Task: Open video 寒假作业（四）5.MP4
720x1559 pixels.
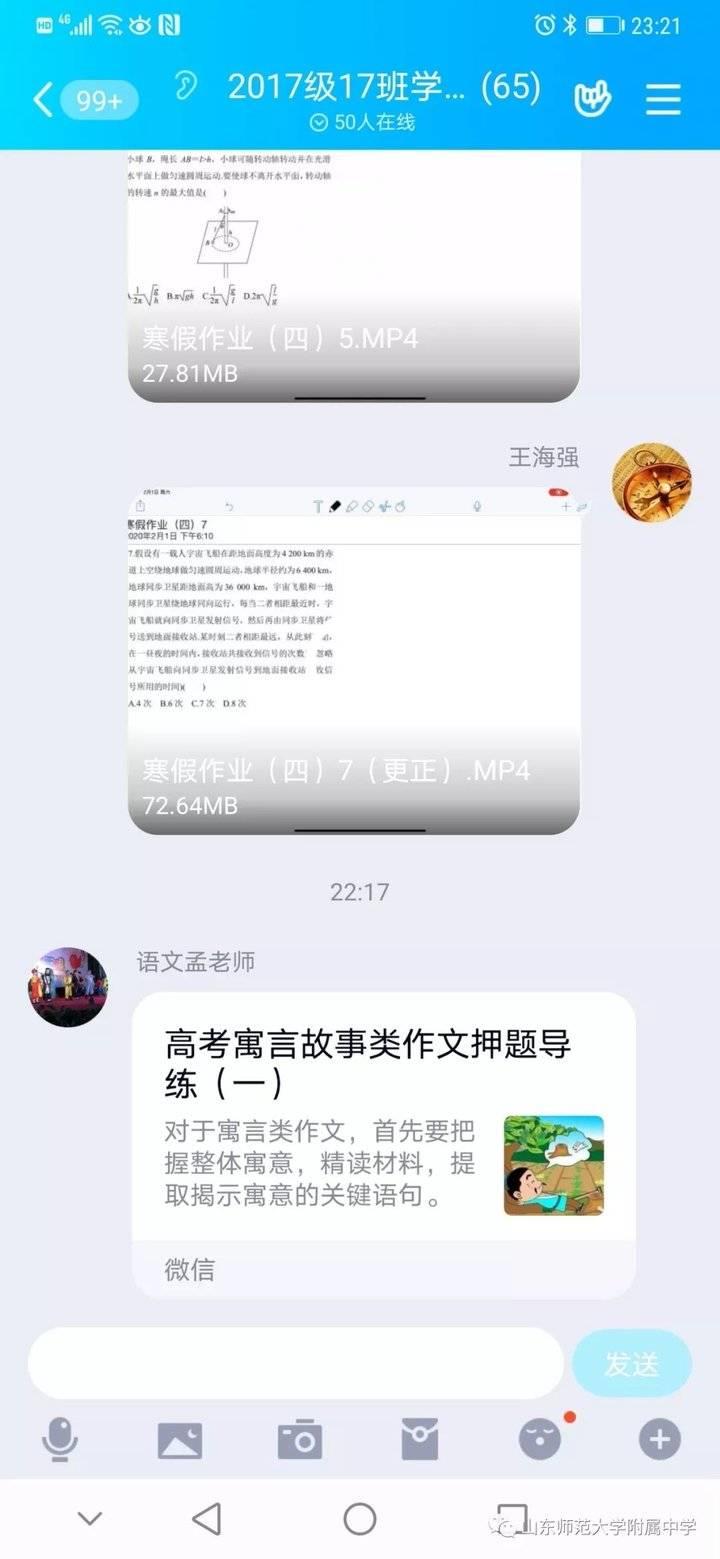Action: coord(353,276)
